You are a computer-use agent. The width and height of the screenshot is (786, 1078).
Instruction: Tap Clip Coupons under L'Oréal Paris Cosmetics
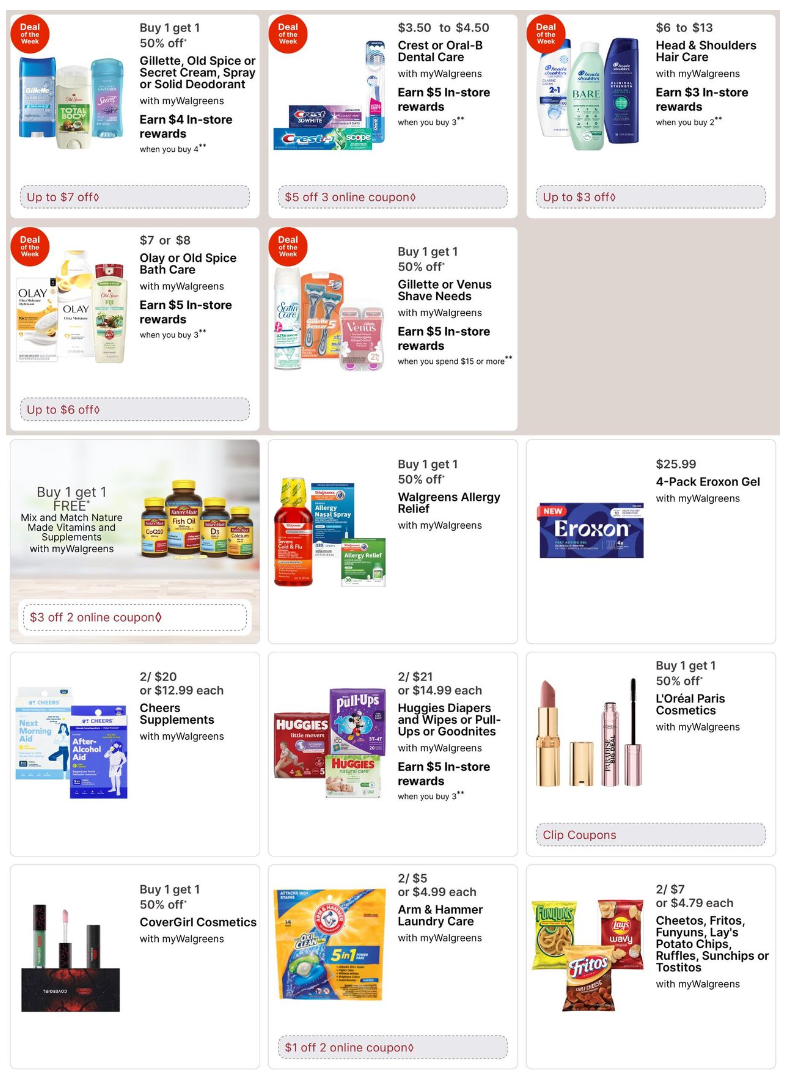click(x=650, y=834)
